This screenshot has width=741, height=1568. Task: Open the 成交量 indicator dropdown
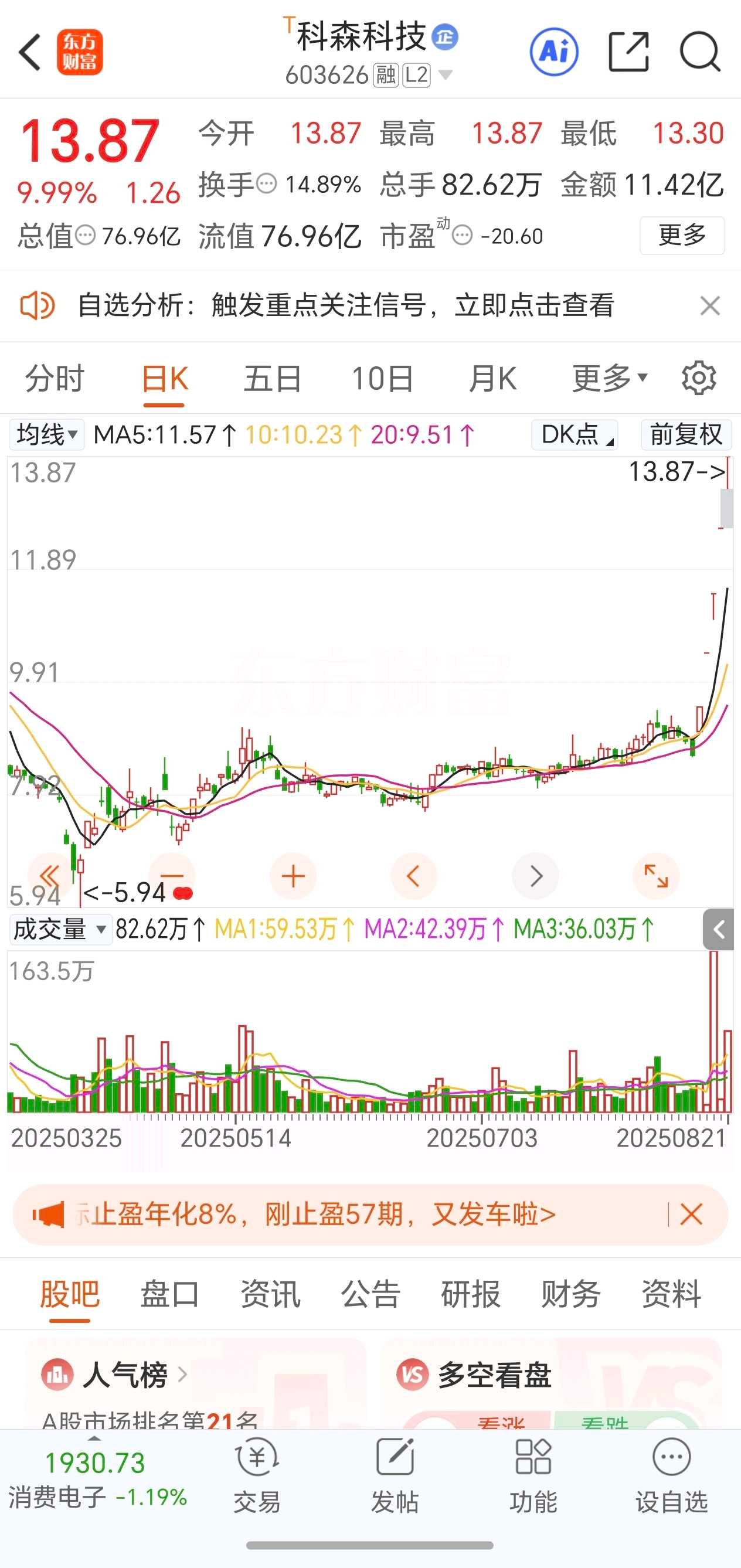tap(60, 930)
